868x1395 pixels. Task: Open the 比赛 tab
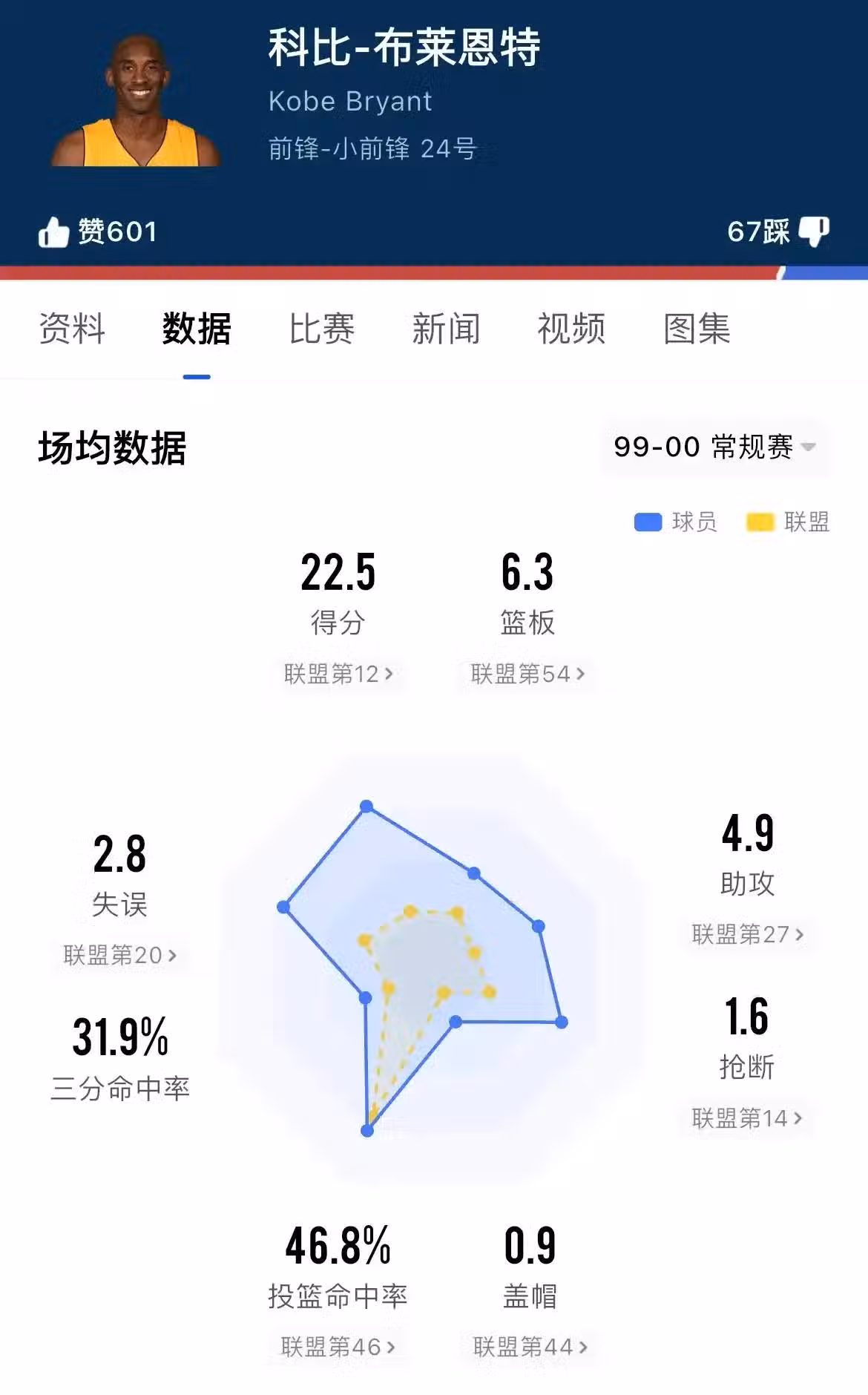(322, 329)
